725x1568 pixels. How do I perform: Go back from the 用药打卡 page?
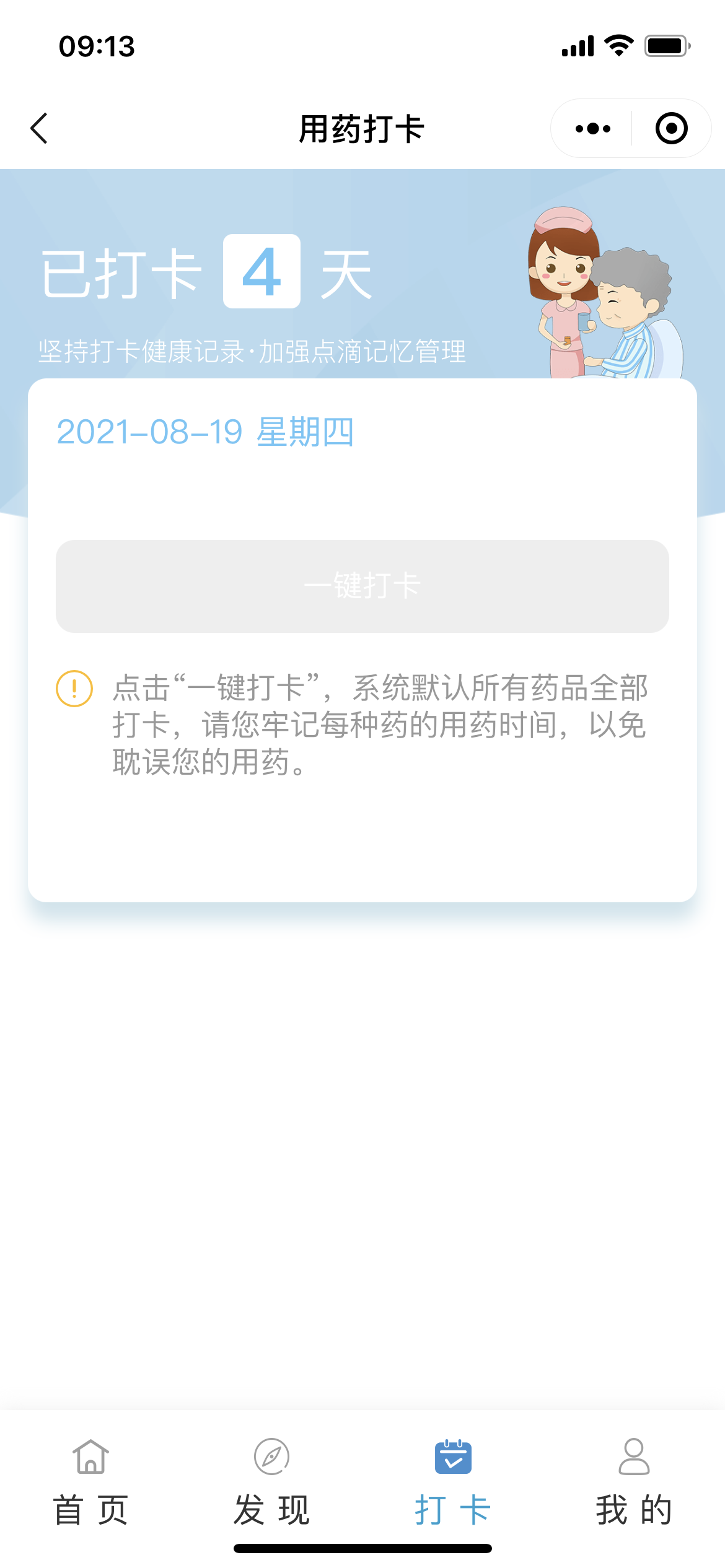[40, 129]
